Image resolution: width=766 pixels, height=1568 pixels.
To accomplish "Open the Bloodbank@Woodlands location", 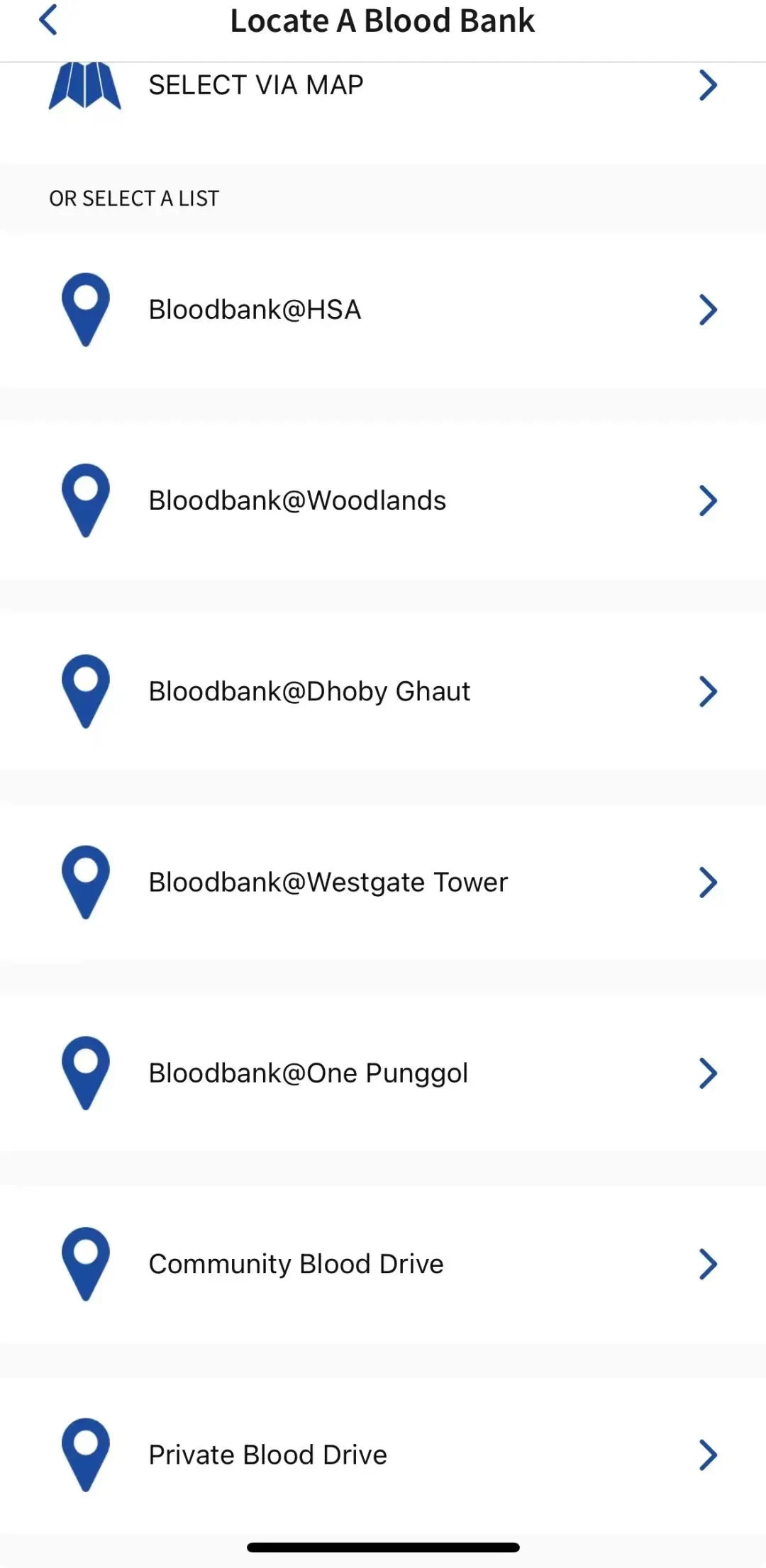I will click(x=383, y=500).
